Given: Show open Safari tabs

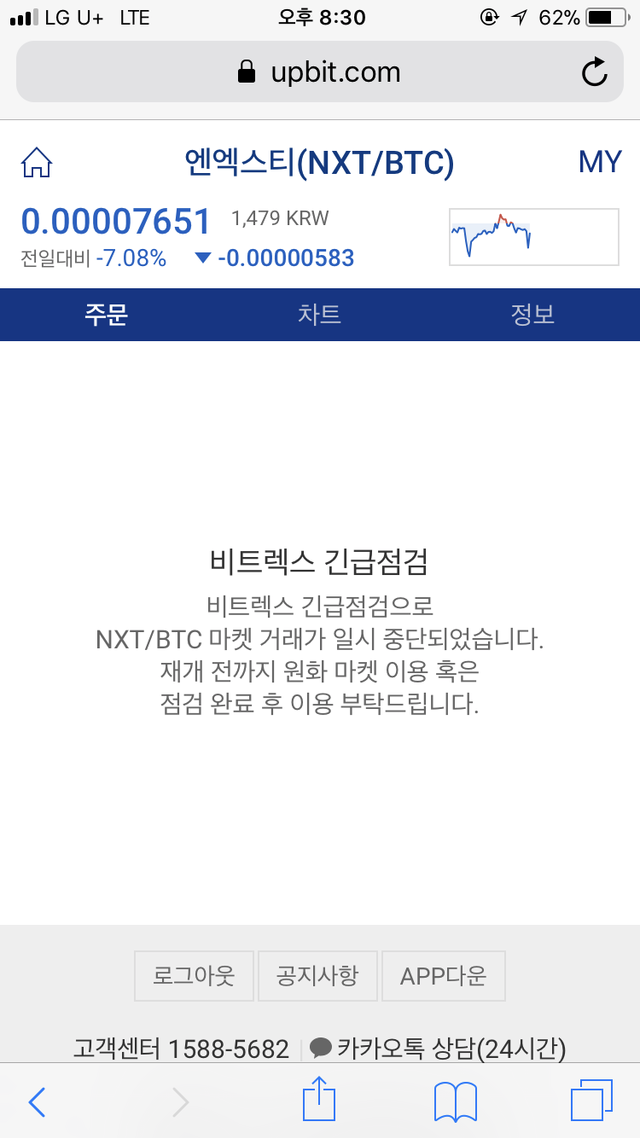Looking at the screenshot, I should [591, 1102].
